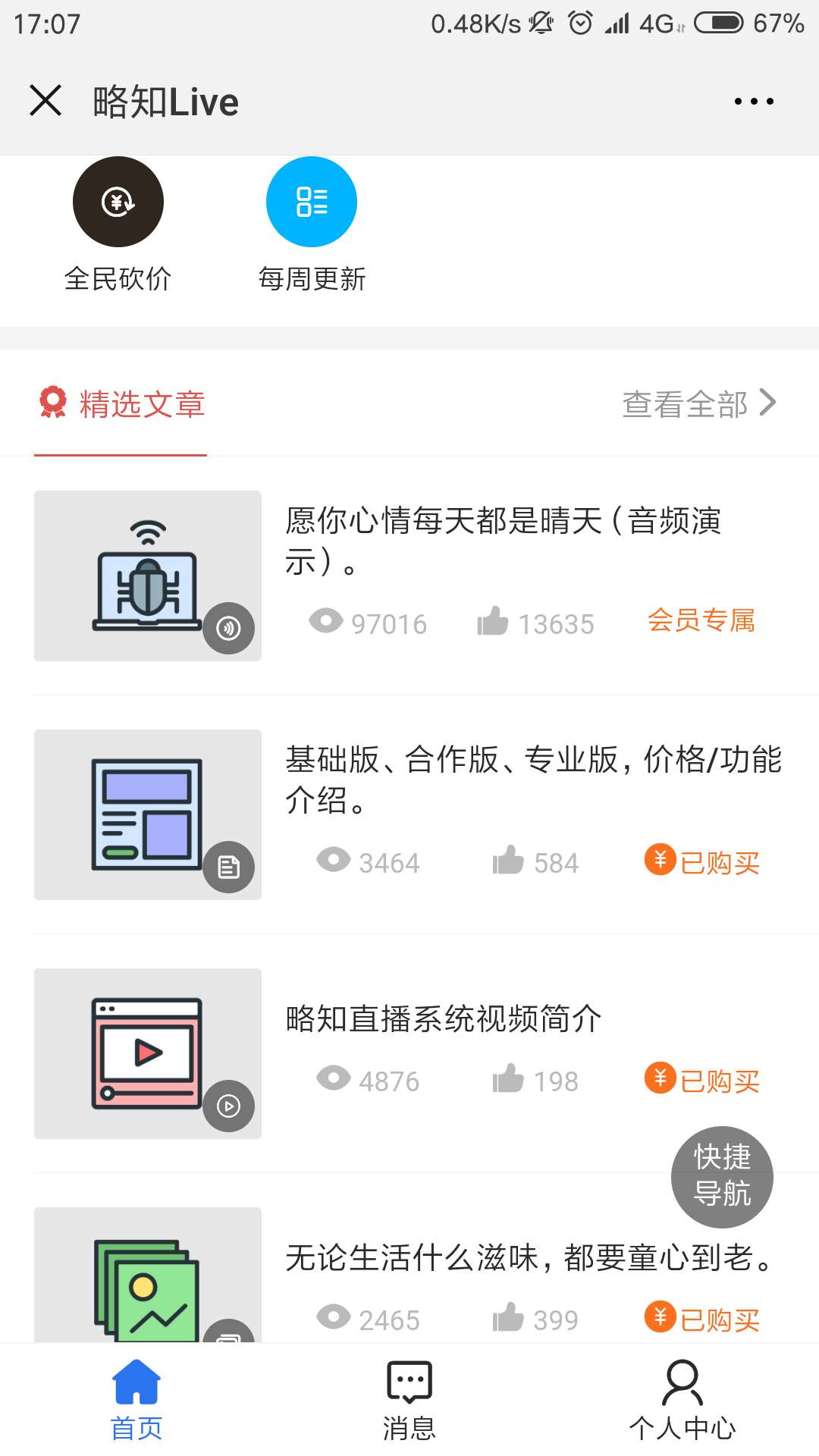Open 略知直播系统视频简介 video
This screenshot has height=1456, width=819.
tap(443, 1018)
